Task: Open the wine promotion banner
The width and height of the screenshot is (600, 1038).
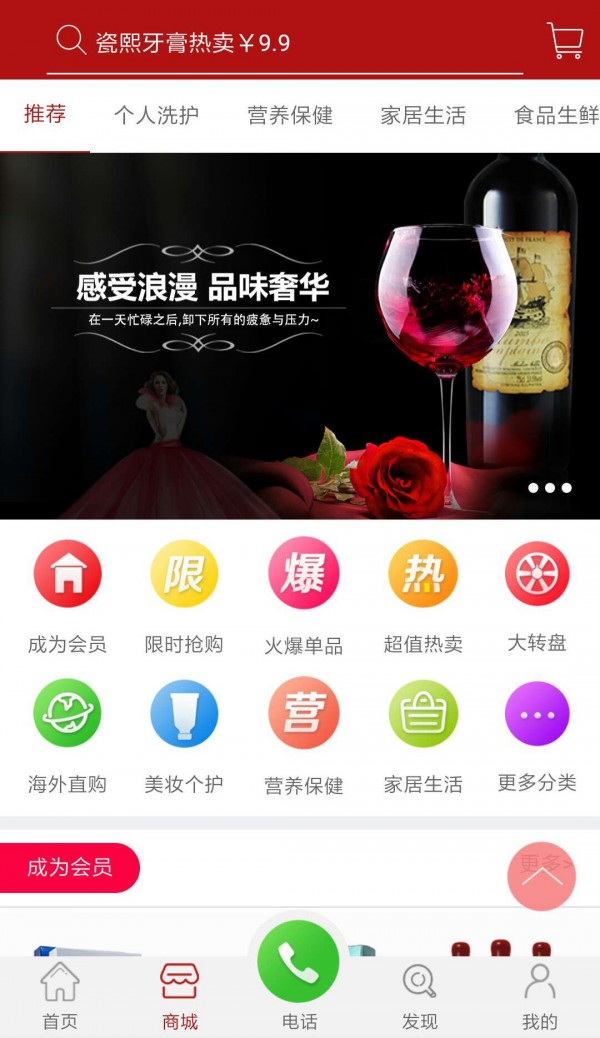Action: (x=300, y=335)
